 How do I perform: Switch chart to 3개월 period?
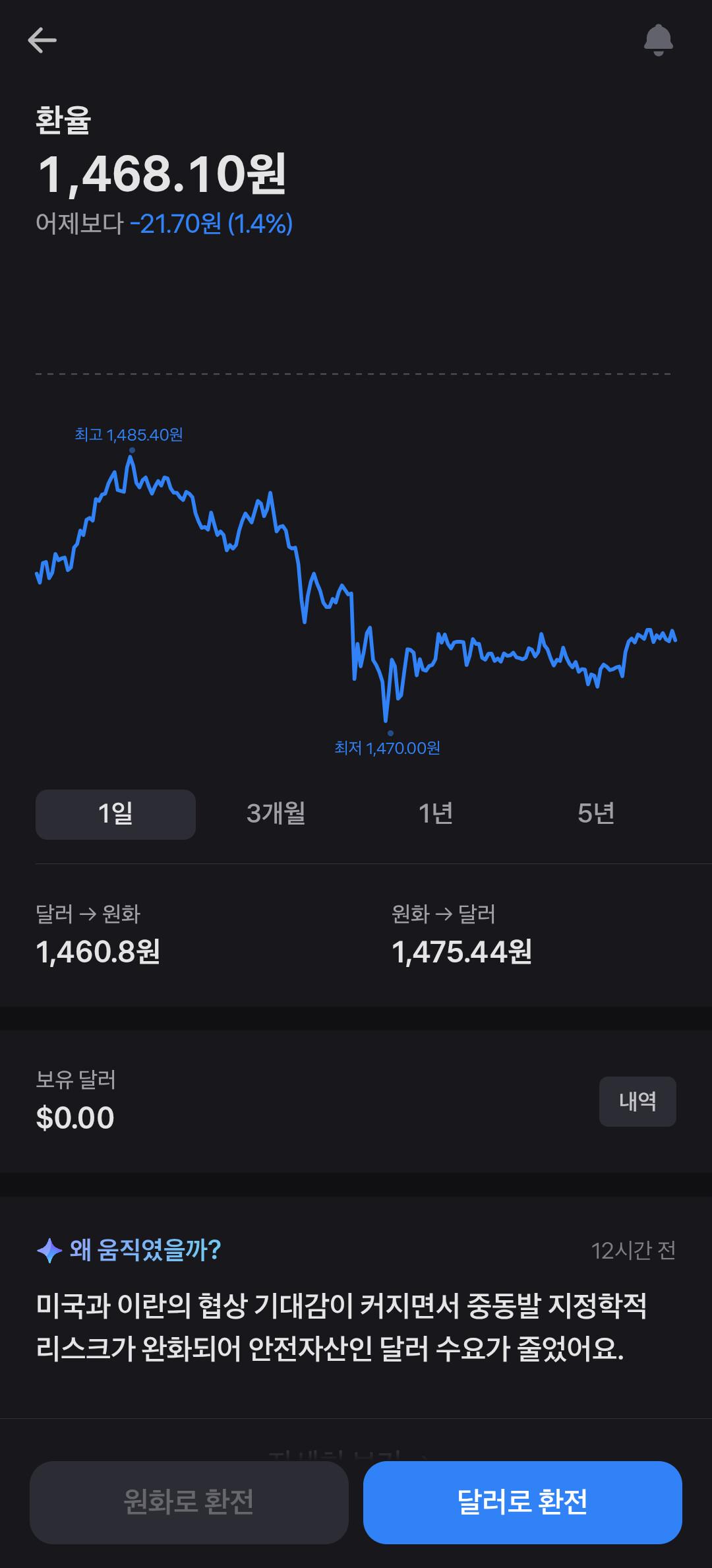[276, 814]
